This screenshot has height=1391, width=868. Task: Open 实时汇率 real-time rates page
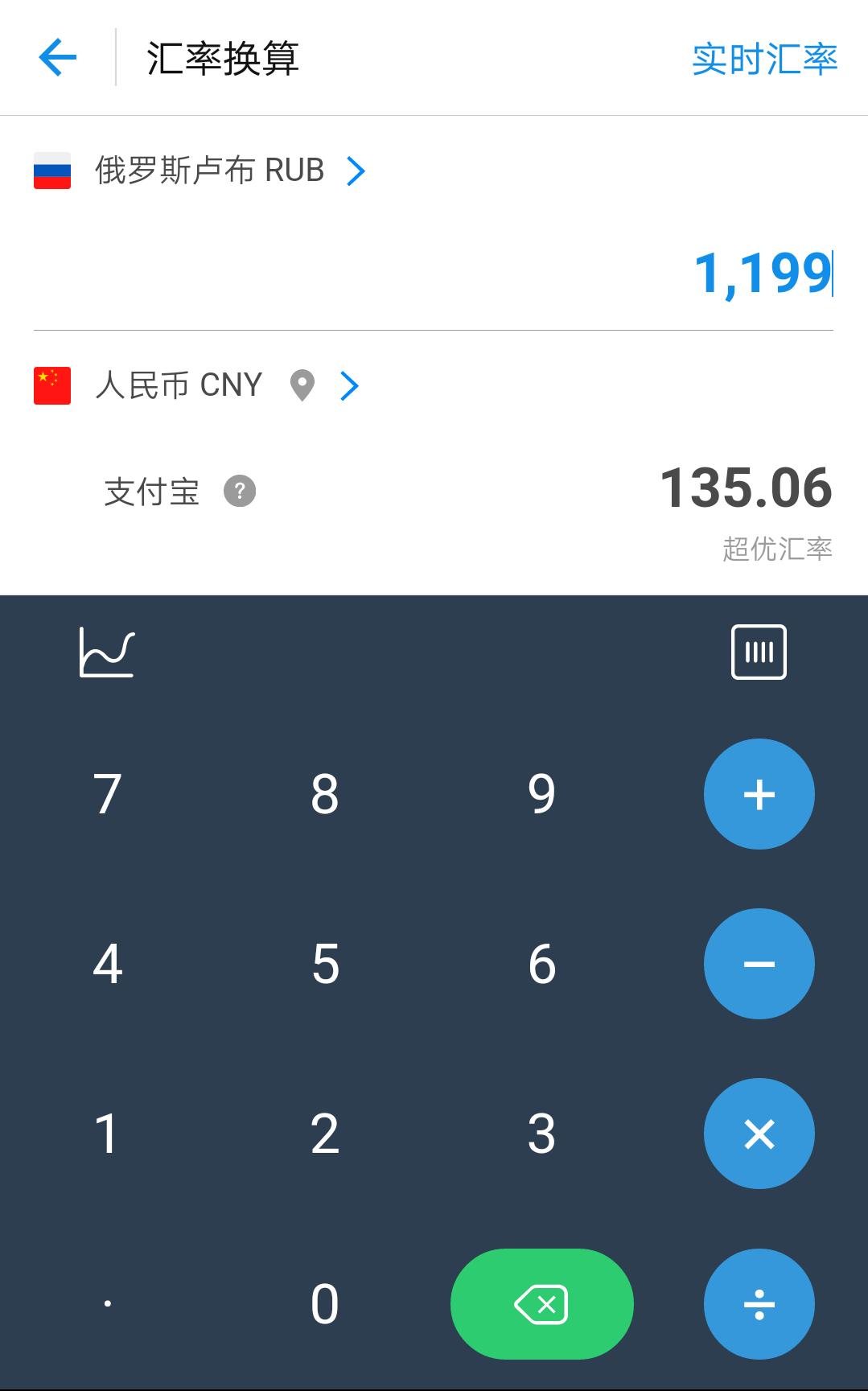[764, 57]
